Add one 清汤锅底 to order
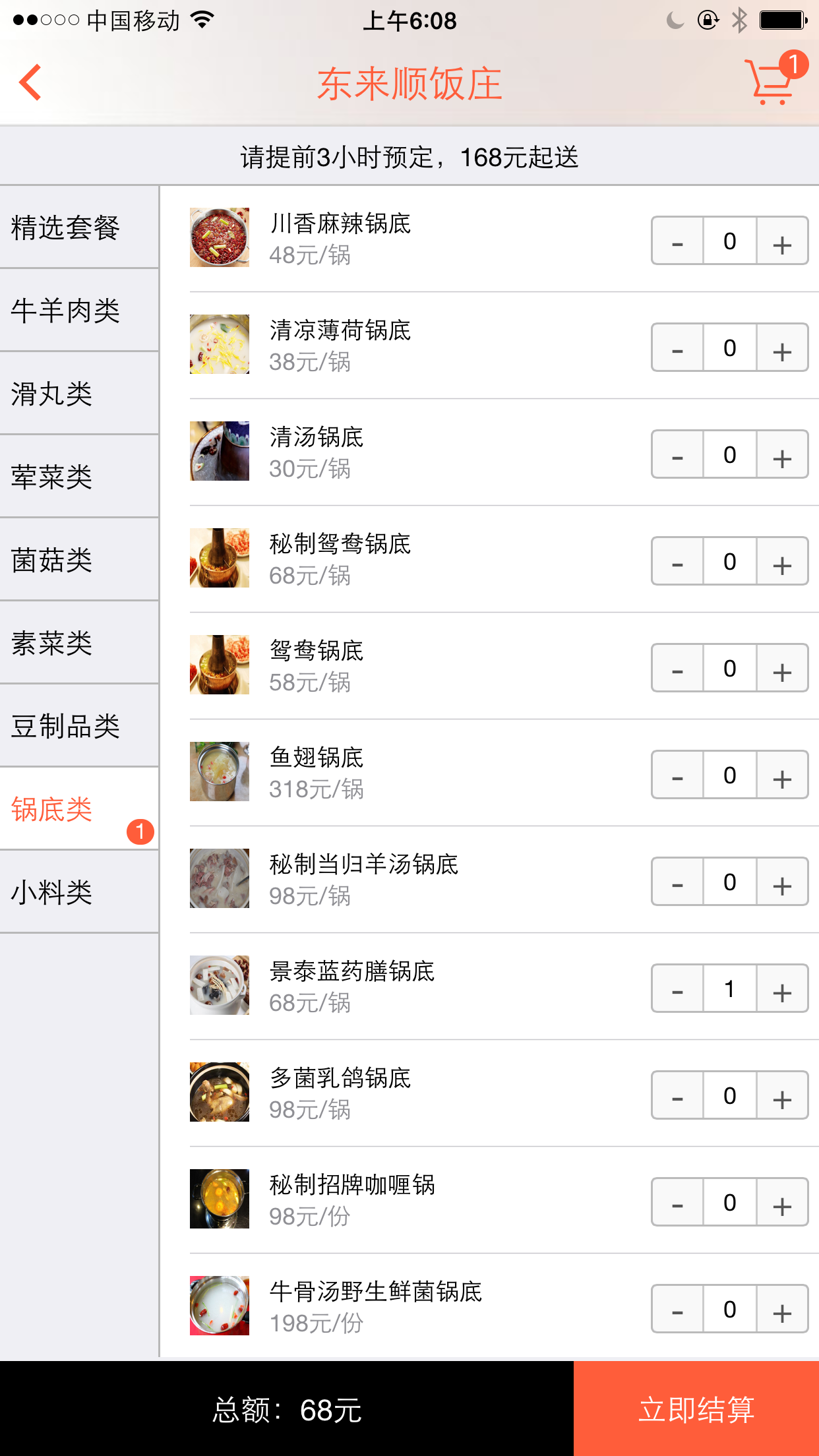Viewport: 819px width, 1456px height. (782, 454)
